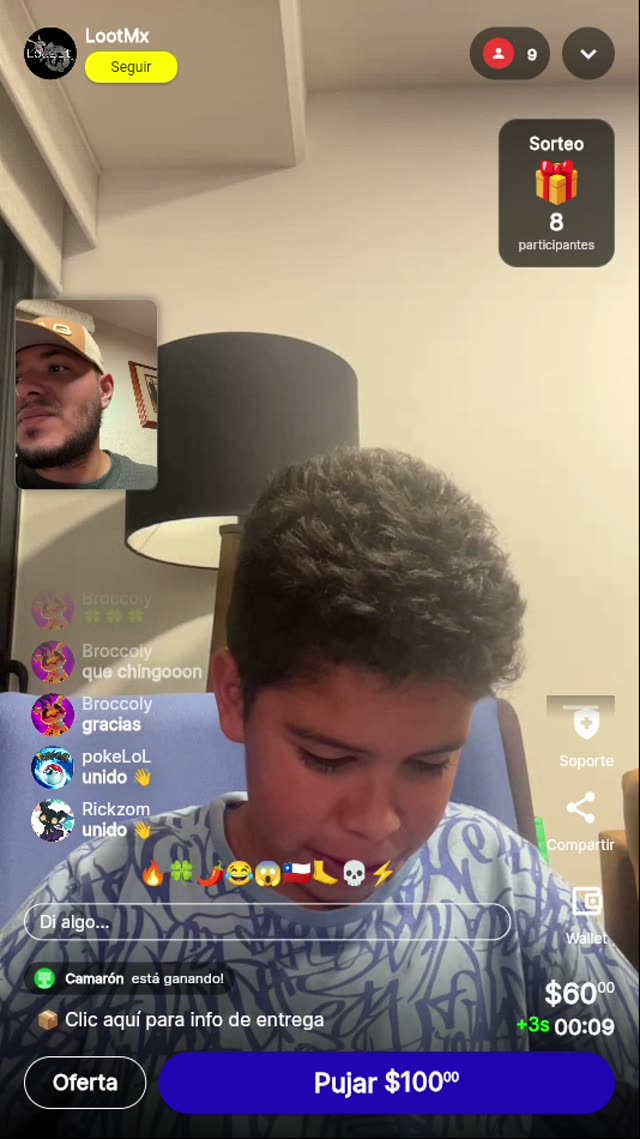
Task: Expand the small guest video window
Action: [87, 394]
